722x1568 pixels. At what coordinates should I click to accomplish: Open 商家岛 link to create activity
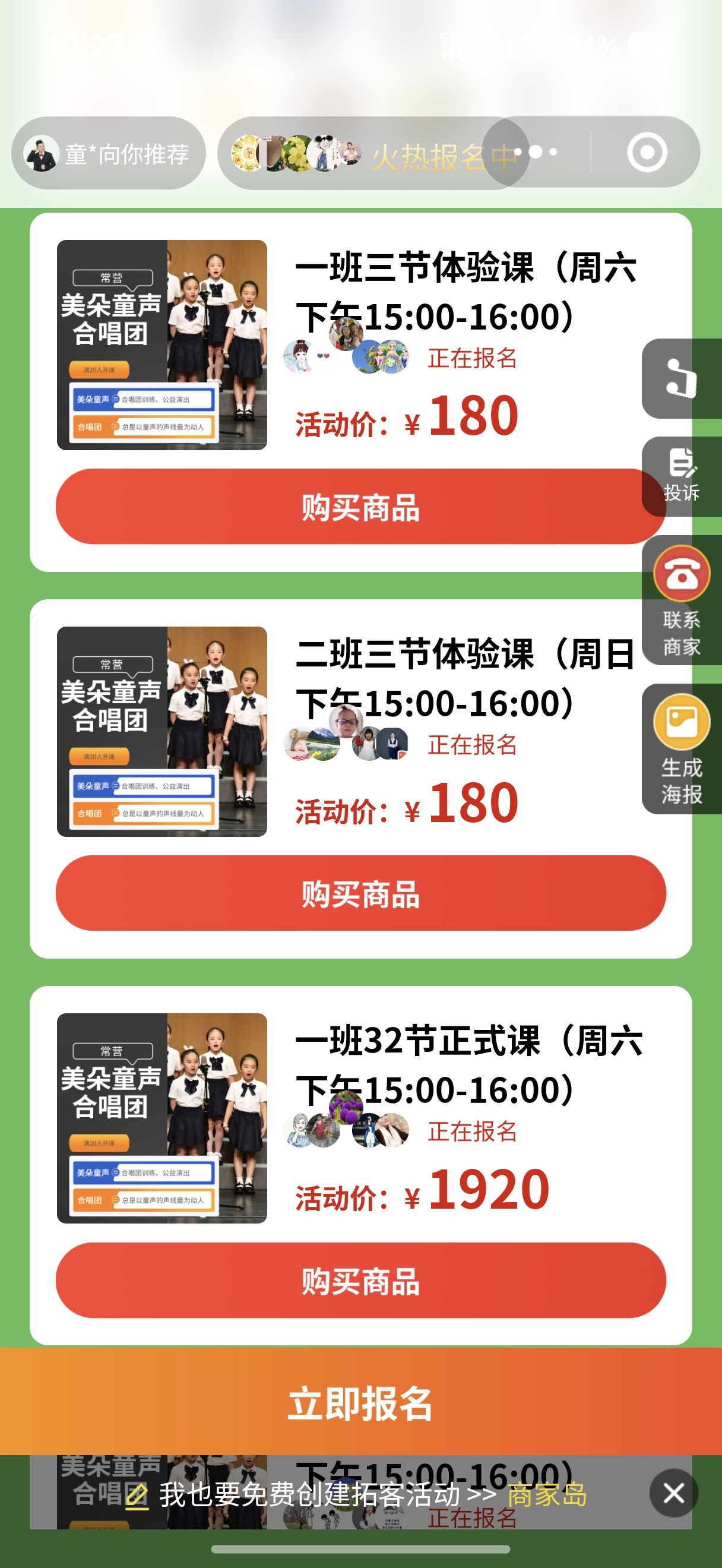click(x=547, y=1494)
